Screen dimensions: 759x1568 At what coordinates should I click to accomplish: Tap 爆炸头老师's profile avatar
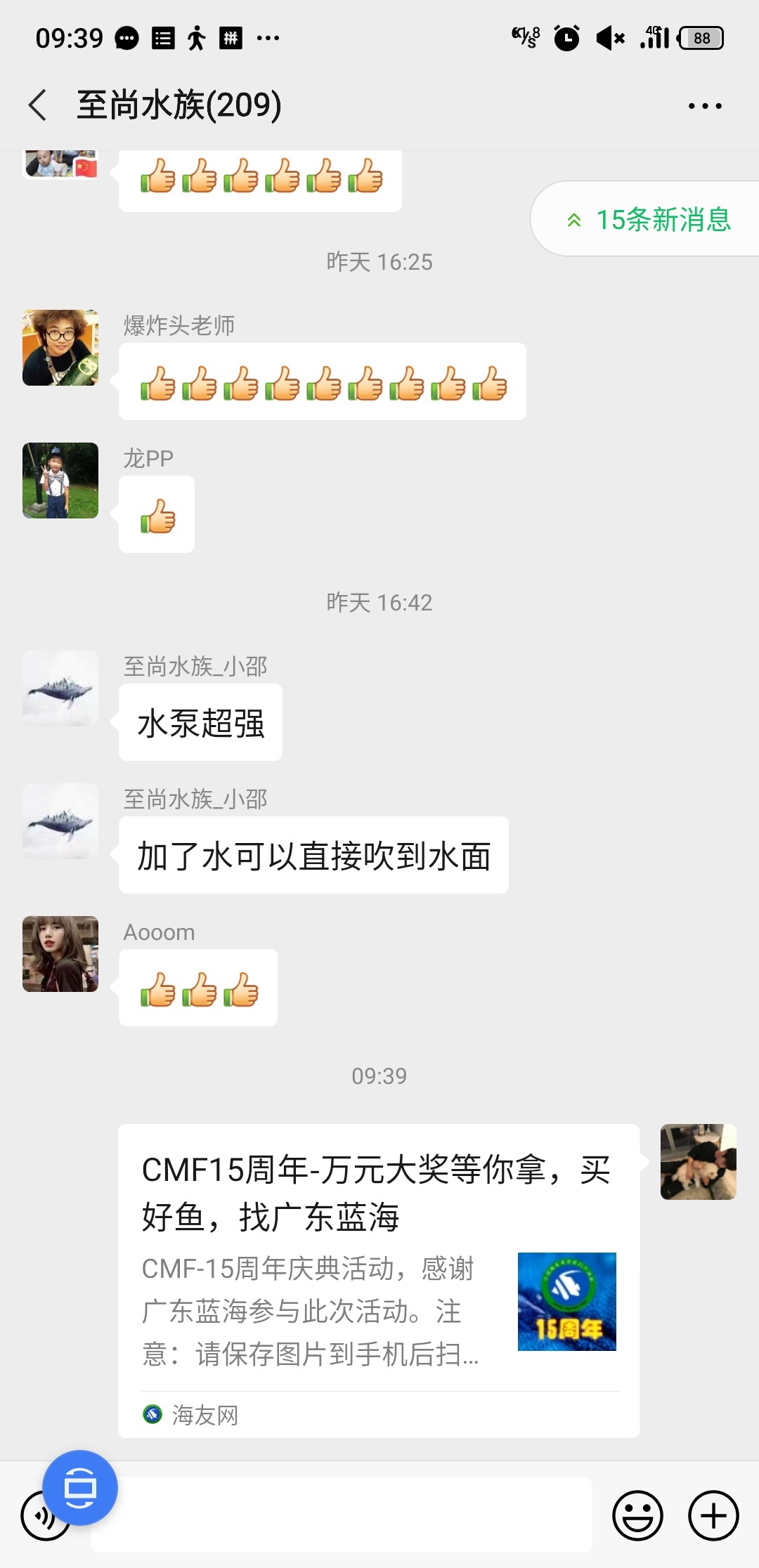pyautogui.click(x=60, y=348)
